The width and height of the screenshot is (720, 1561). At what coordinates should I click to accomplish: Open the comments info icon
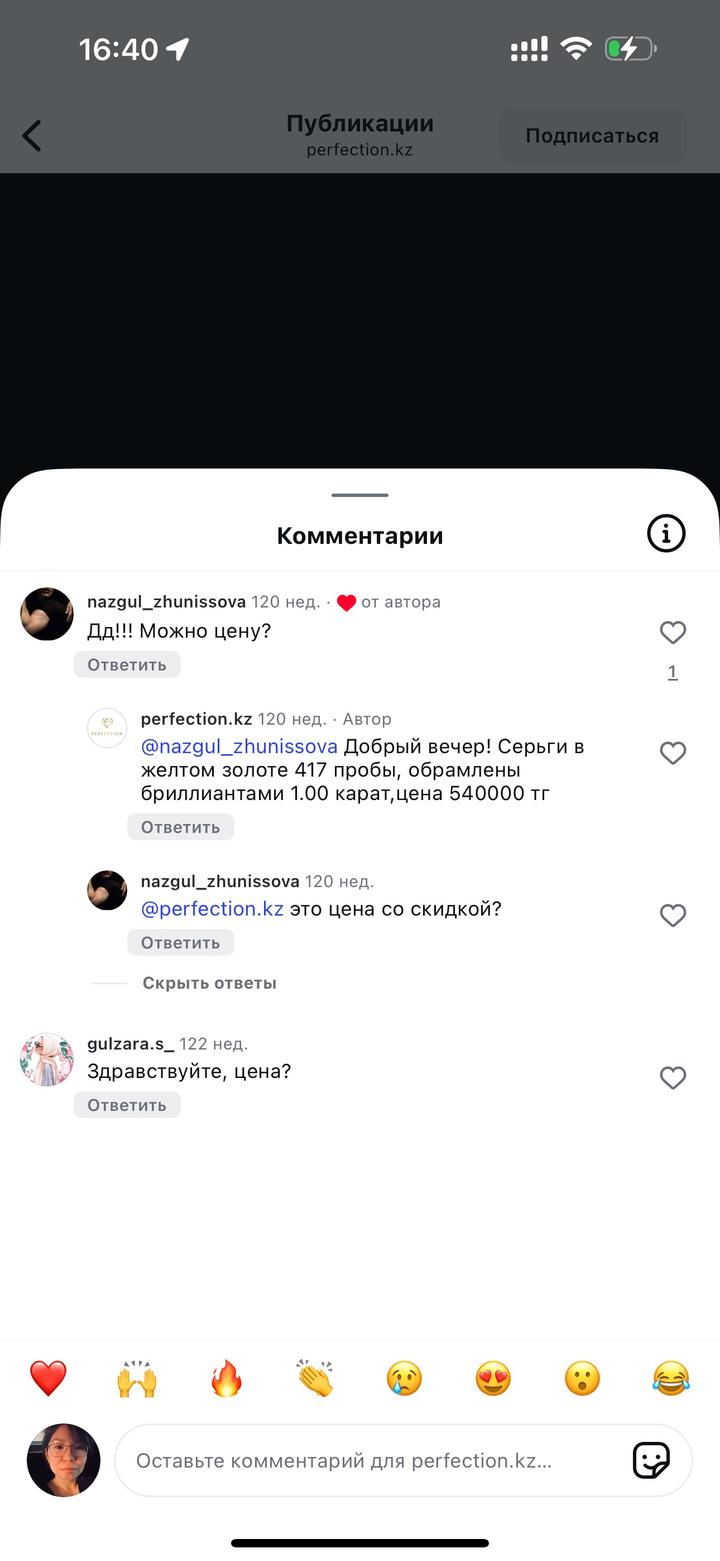coord(666,533)
